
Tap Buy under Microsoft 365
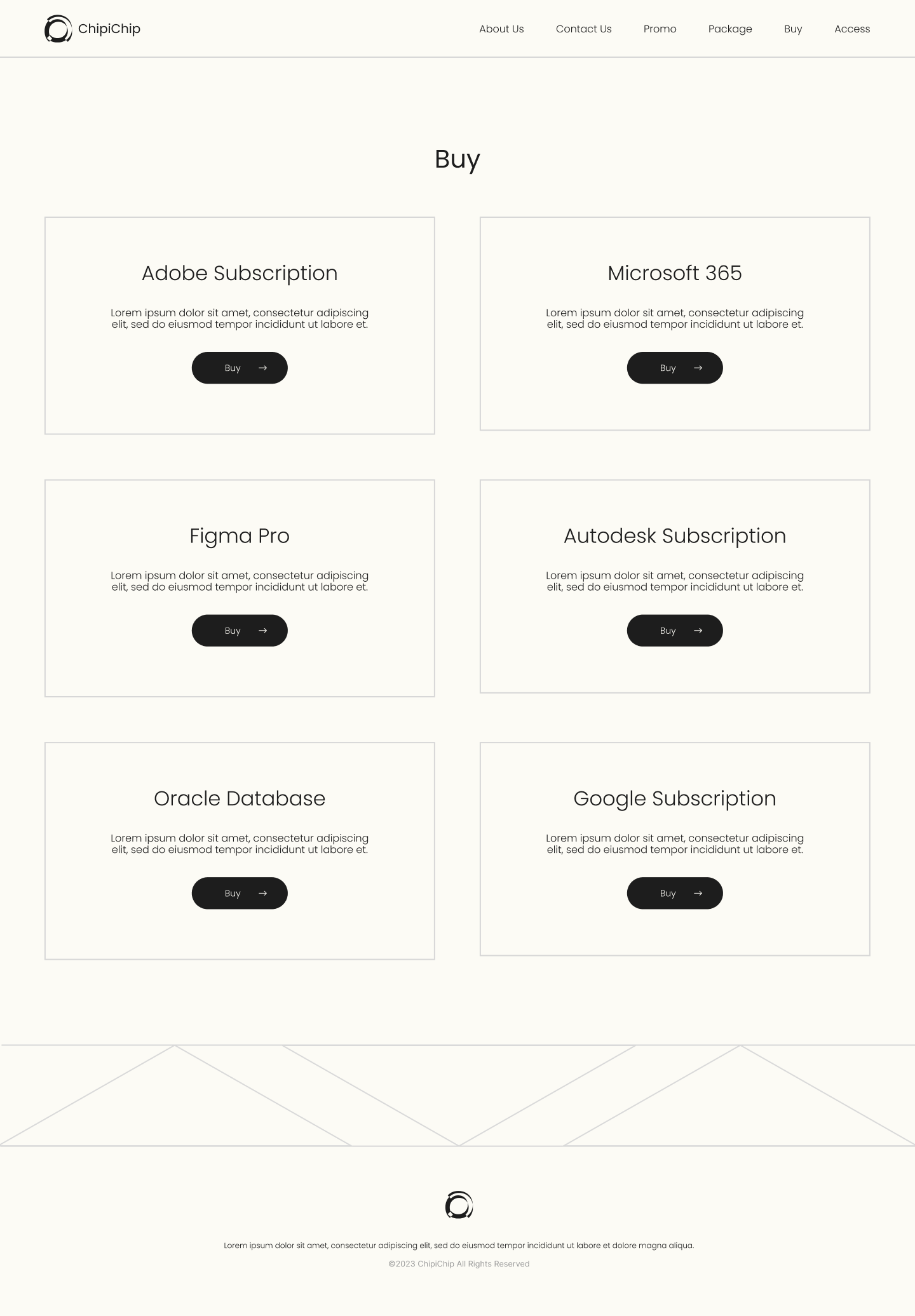click(x=675, y=368)
